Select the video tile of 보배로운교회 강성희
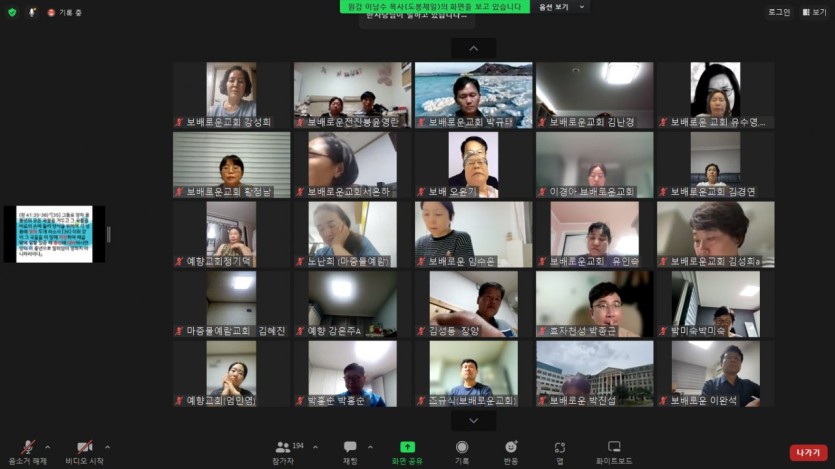Image resolution: width=835 pixels, height=469 pixels. [231, 95]
